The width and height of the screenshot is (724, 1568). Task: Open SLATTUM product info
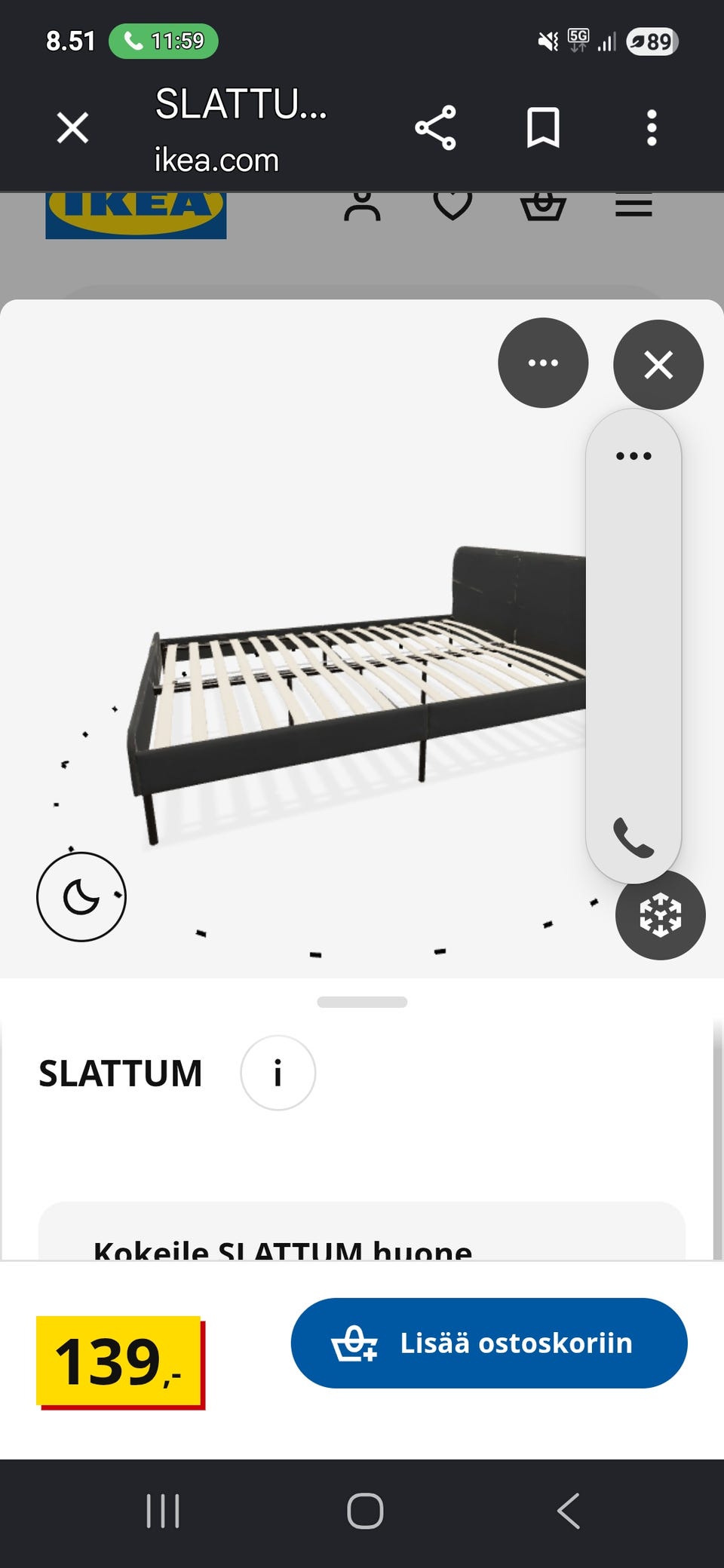(x=278, y=1073)
